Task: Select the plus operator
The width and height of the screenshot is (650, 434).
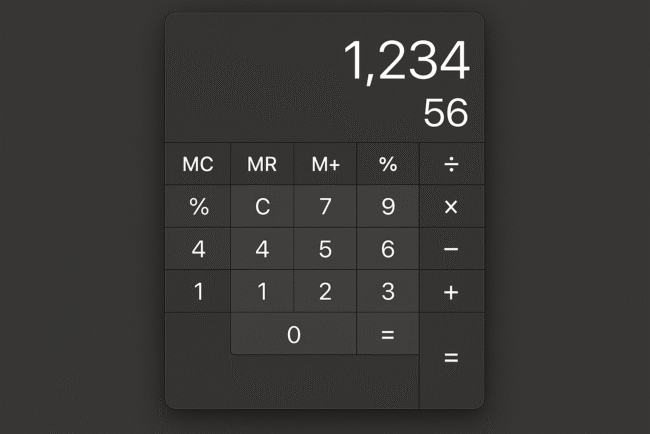Action: pos(451,292)
